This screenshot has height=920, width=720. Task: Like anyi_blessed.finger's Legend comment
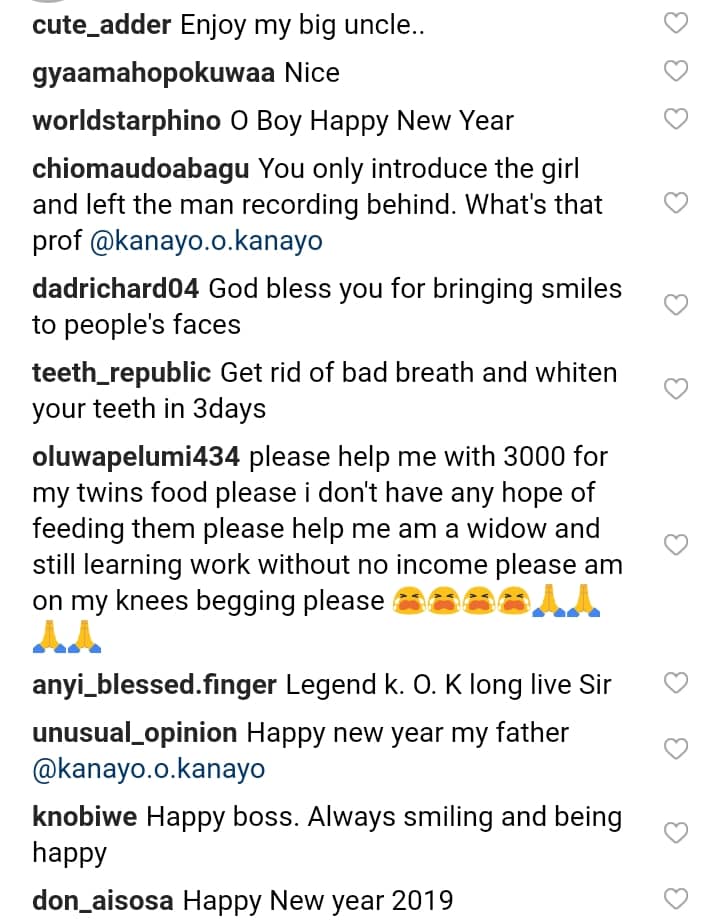pos(677,683)
